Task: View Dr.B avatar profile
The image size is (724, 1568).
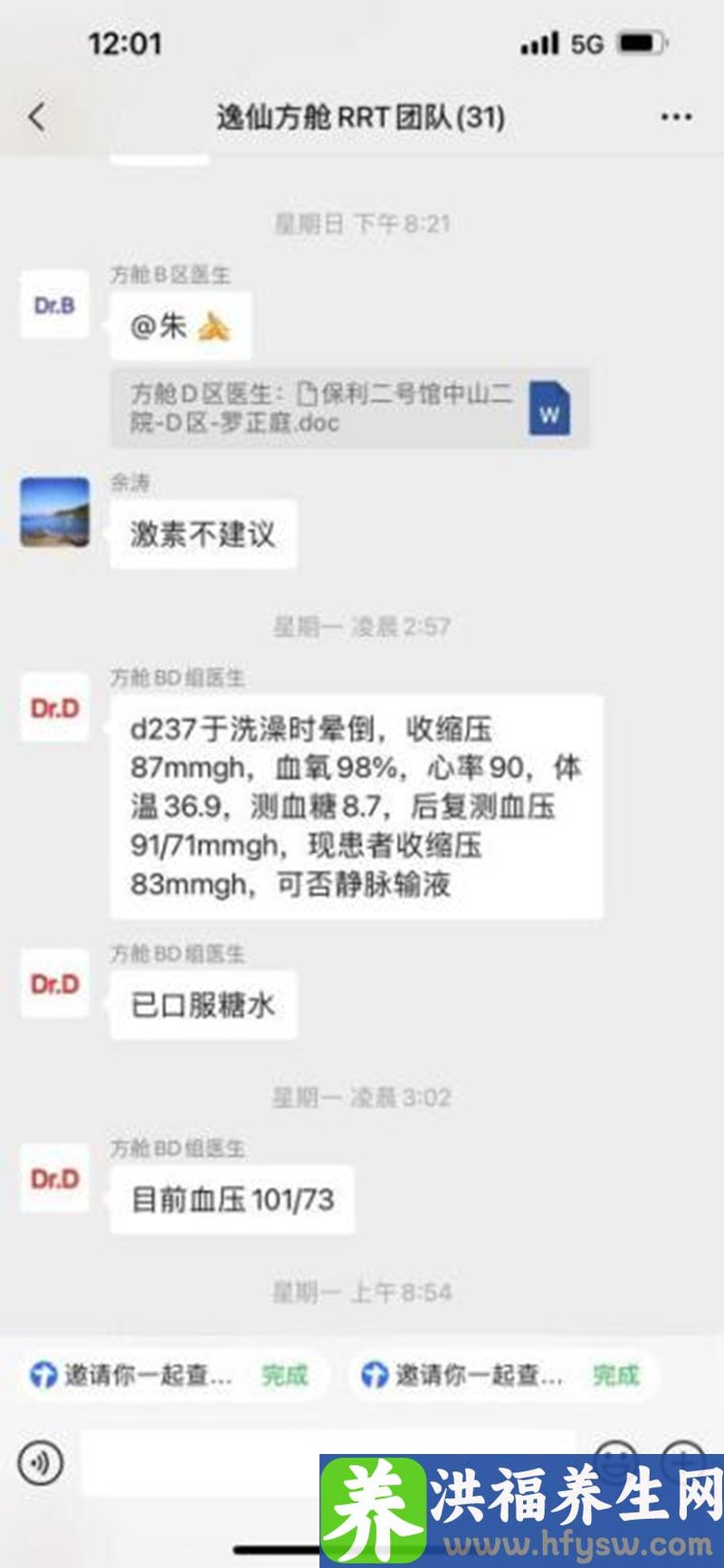Action: 54,306
